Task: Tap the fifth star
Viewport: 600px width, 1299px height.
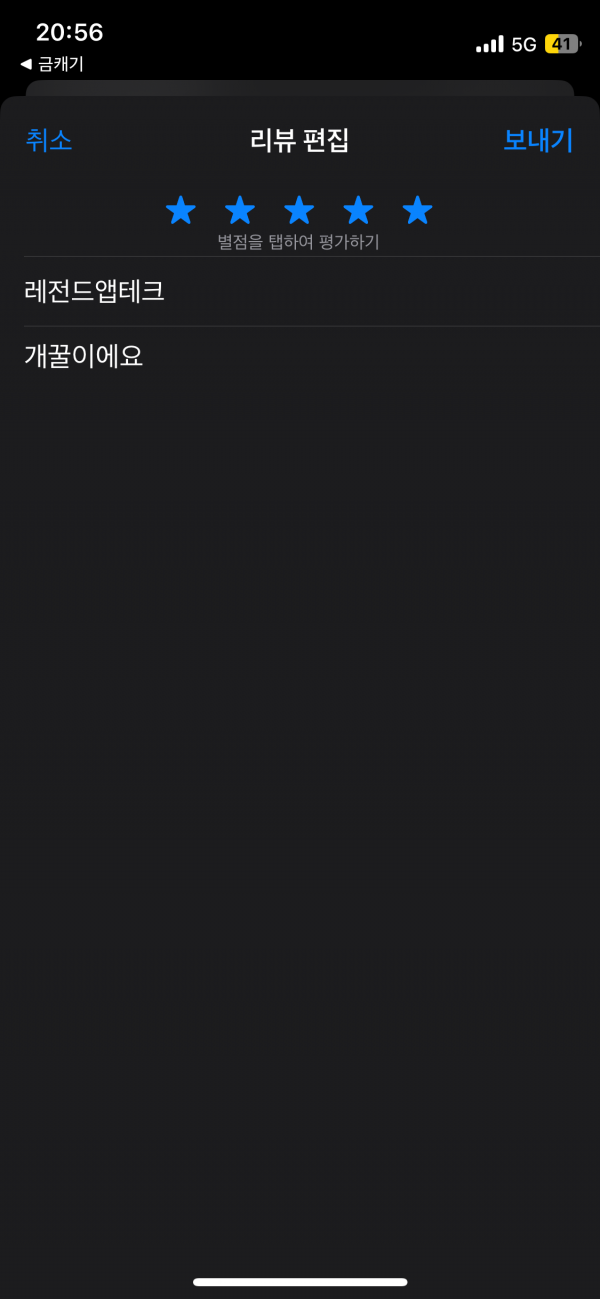Action: pos(417,210)
